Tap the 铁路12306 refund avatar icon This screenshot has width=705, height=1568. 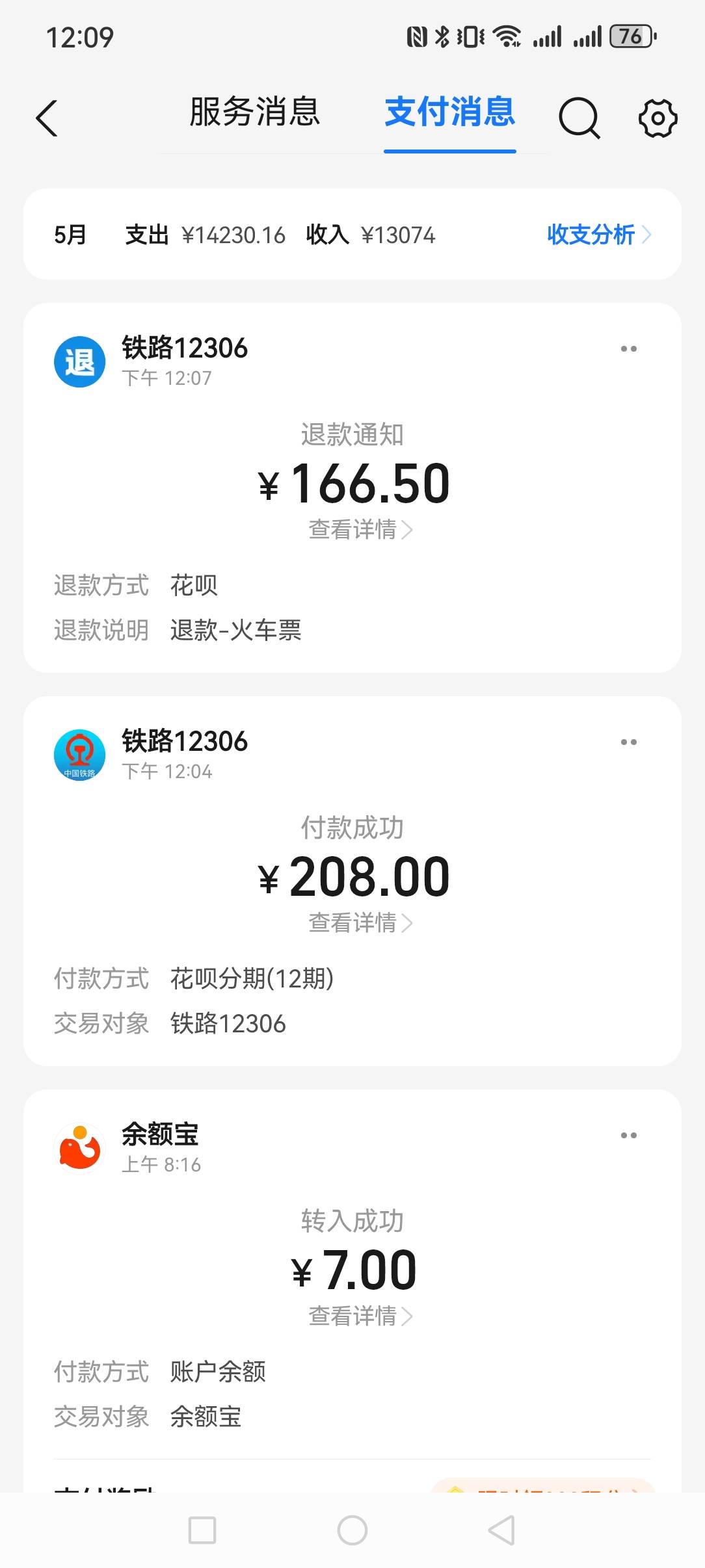[79, 361]
